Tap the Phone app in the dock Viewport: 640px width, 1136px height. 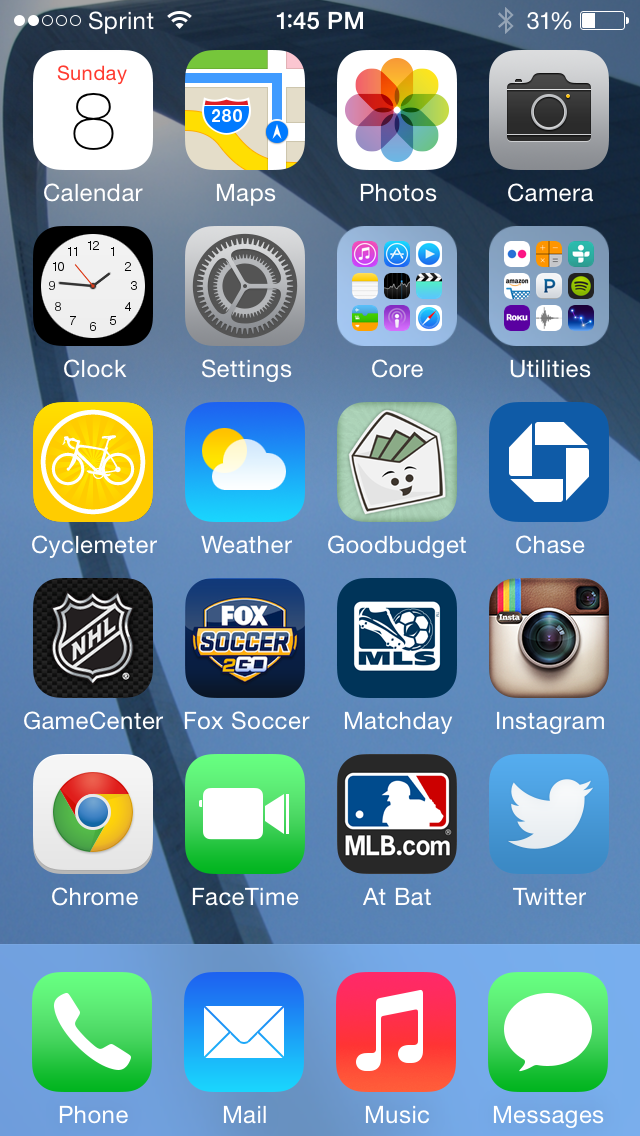click(x=93, y=1032)
